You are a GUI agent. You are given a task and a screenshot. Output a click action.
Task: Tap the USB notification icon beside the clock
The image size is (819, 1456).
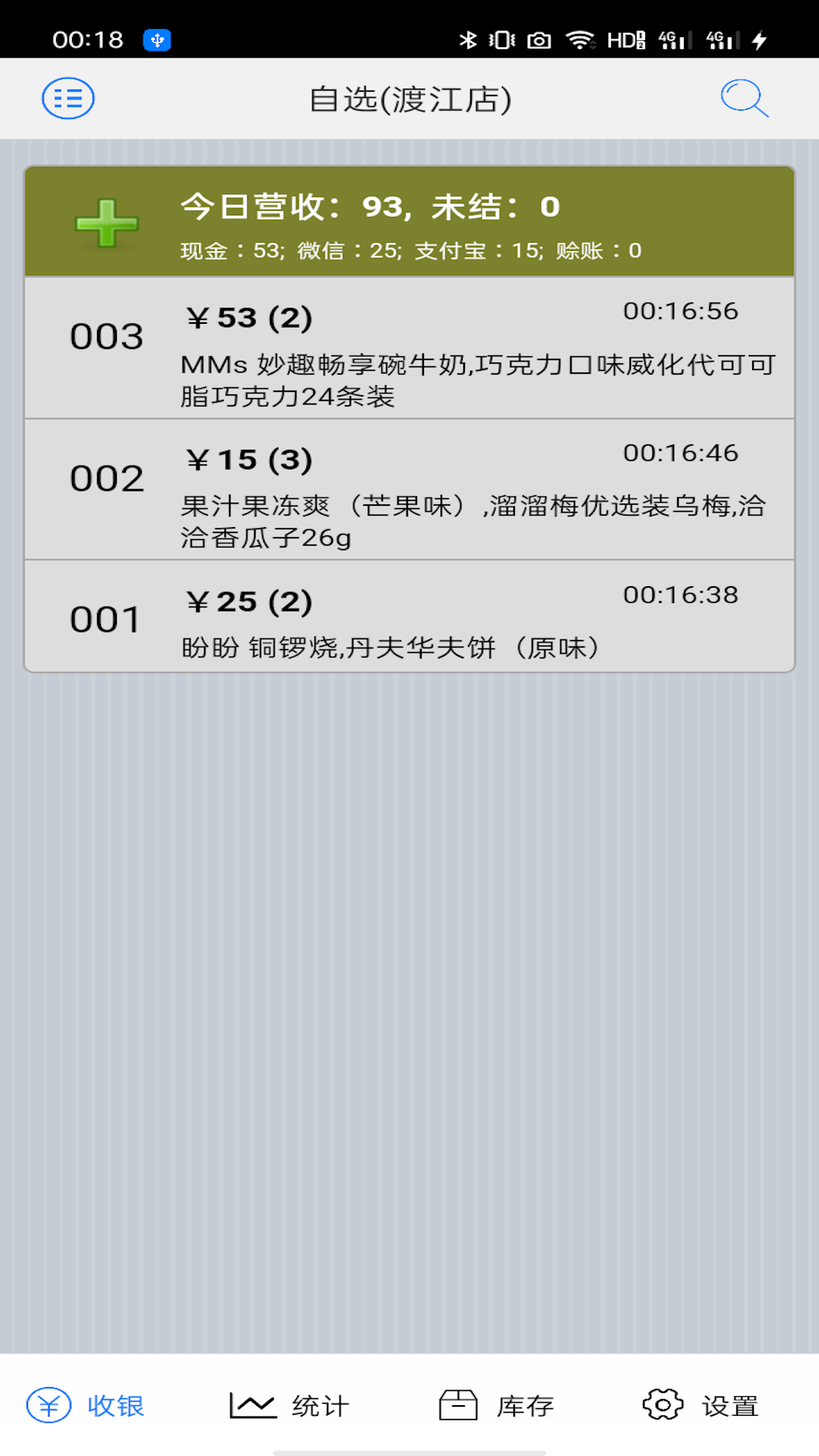[157, 40]
